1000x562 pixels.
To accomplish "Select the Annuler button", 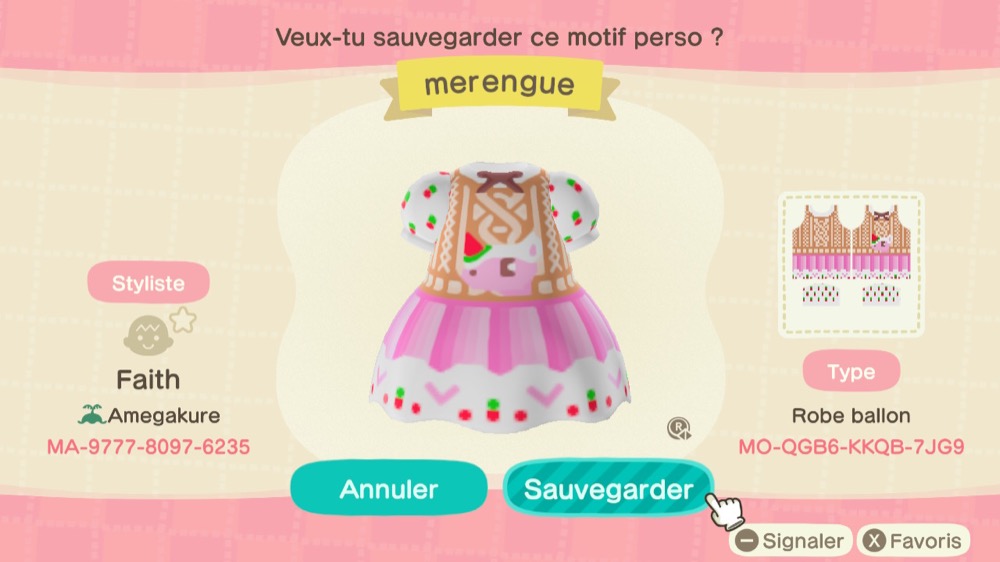I will pos(389,489).
